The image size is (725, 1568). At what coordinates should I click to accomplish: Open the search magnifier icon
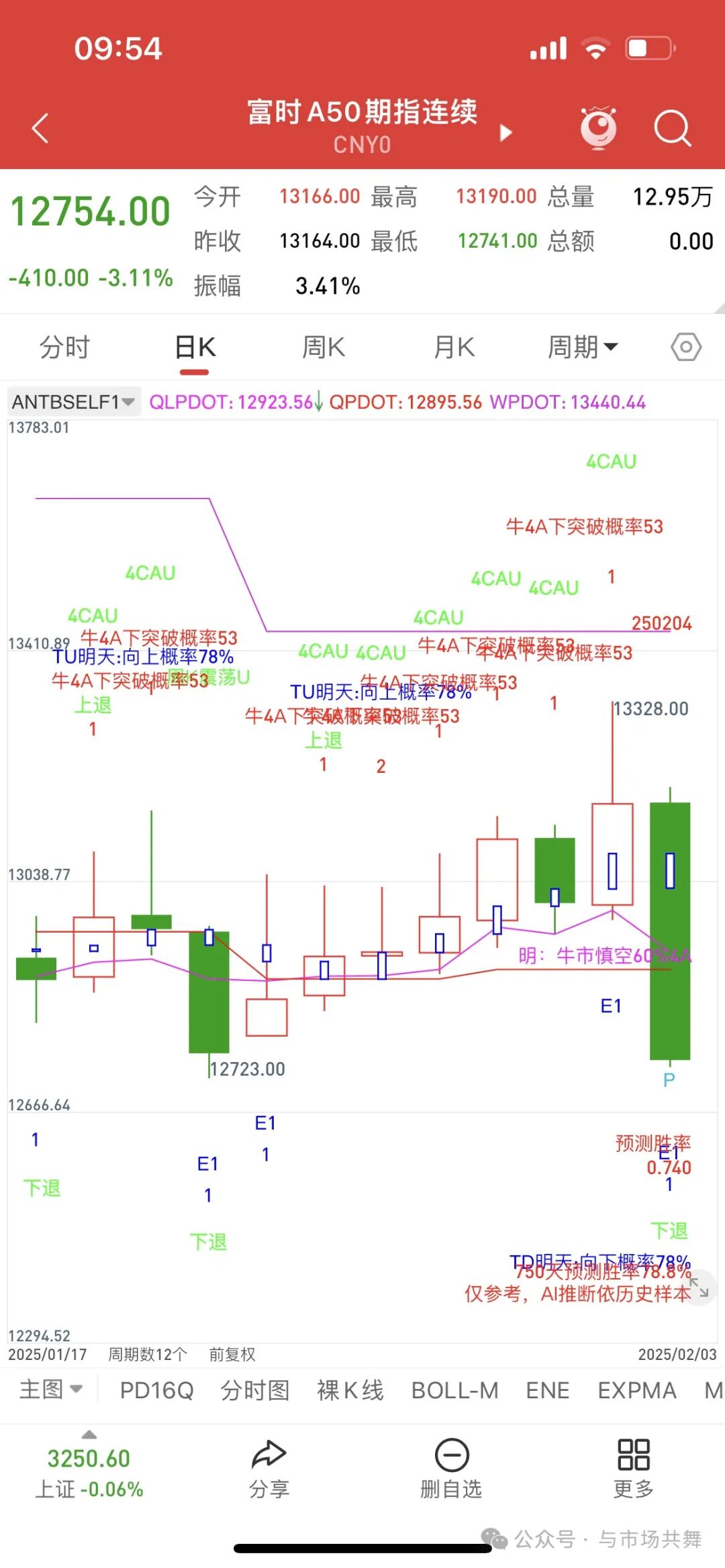click(x=672, y=127)
